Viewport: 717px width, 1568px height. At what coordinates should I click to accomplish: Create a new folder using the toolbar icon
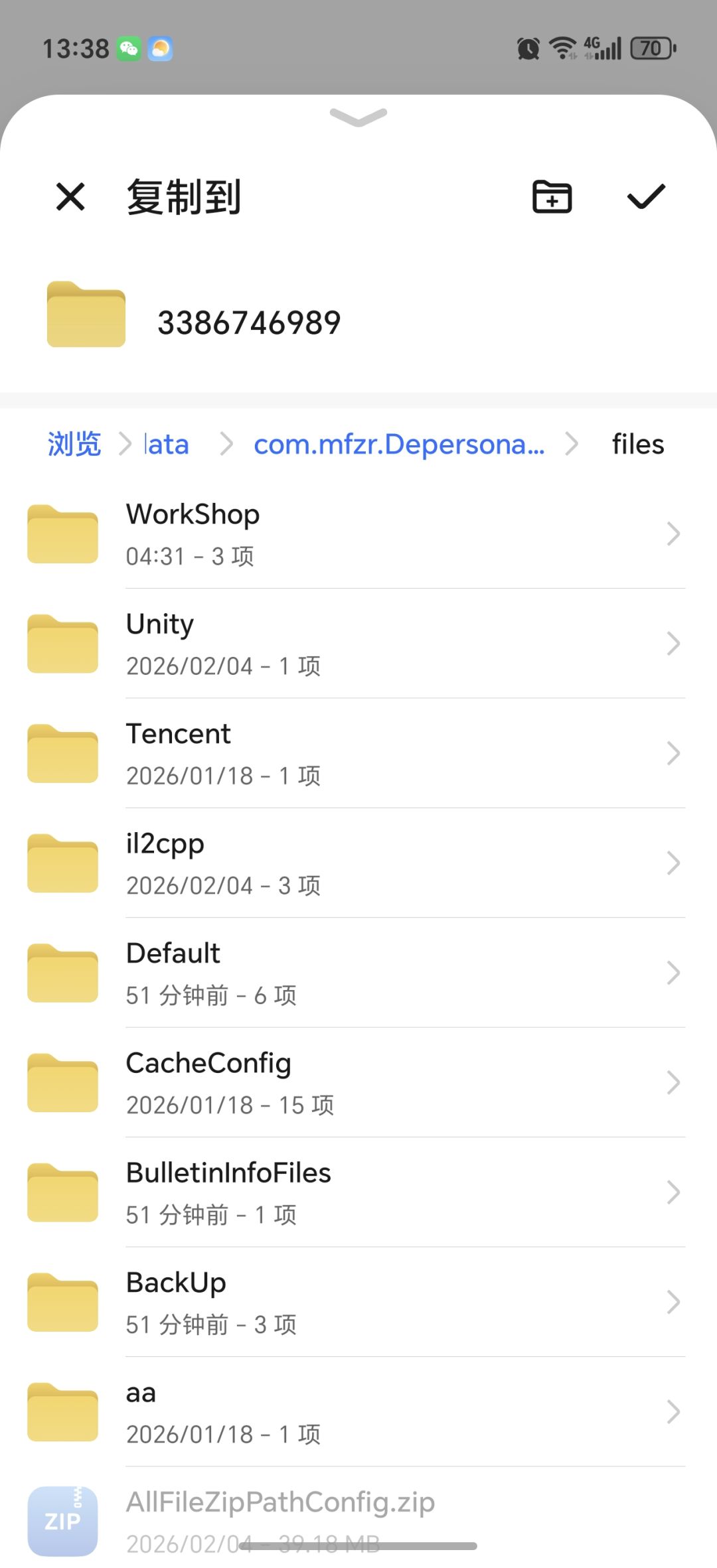[550, 196]
